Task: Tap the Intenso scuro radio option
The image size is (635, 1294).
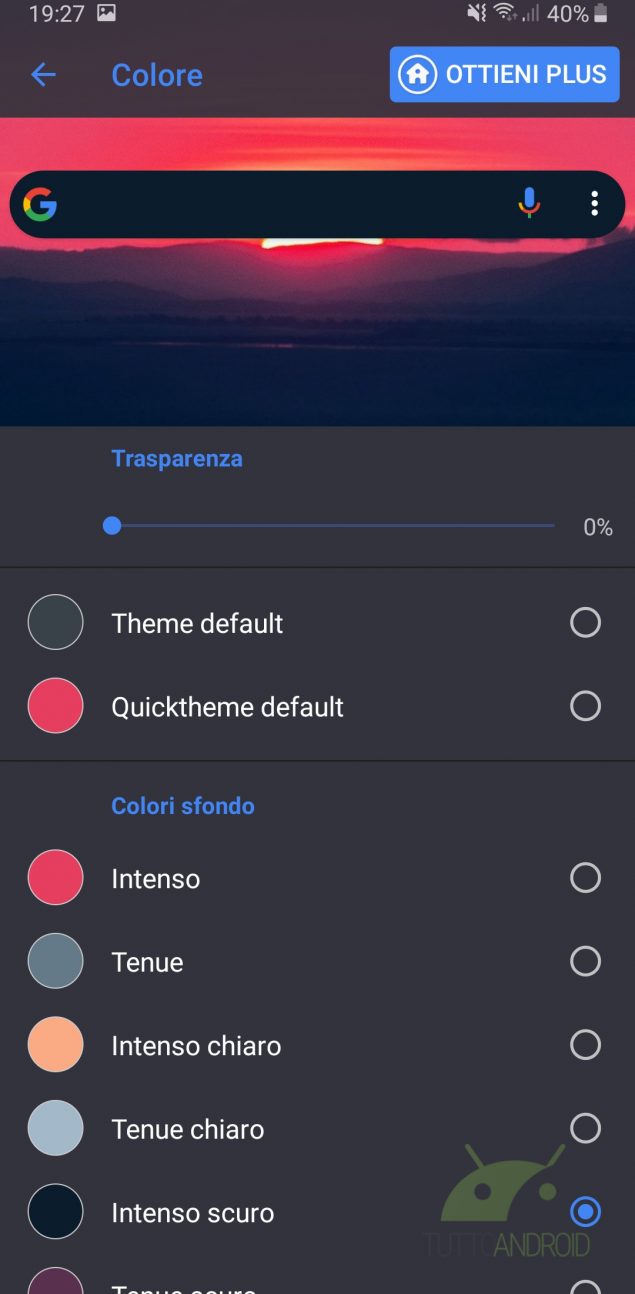Action: pyautogui.click(x=585, y=1213)
